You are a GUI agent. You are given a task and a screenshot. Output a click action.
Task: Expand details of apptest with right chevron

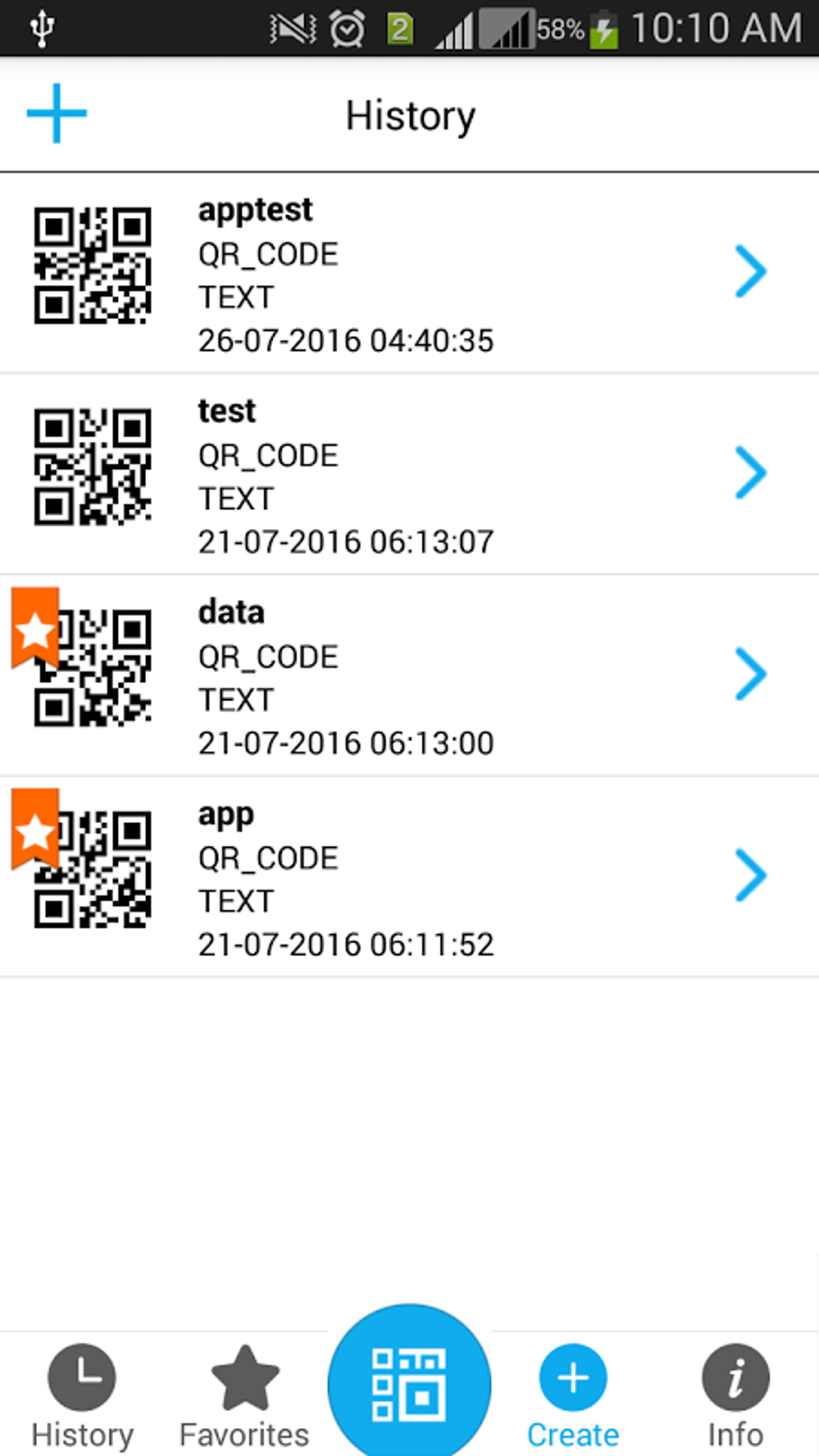751,271
